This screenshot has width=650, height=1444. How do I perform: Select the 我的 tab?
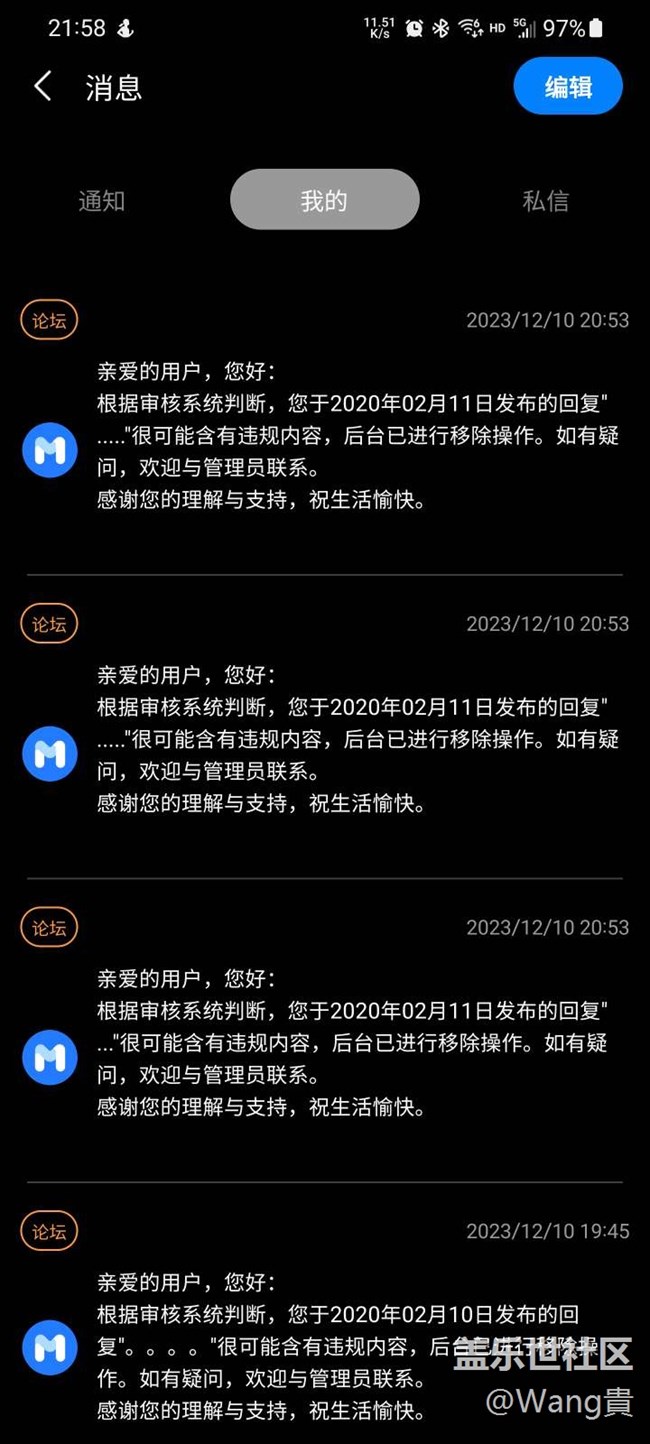pyautogui.click(x=324, y=200)
